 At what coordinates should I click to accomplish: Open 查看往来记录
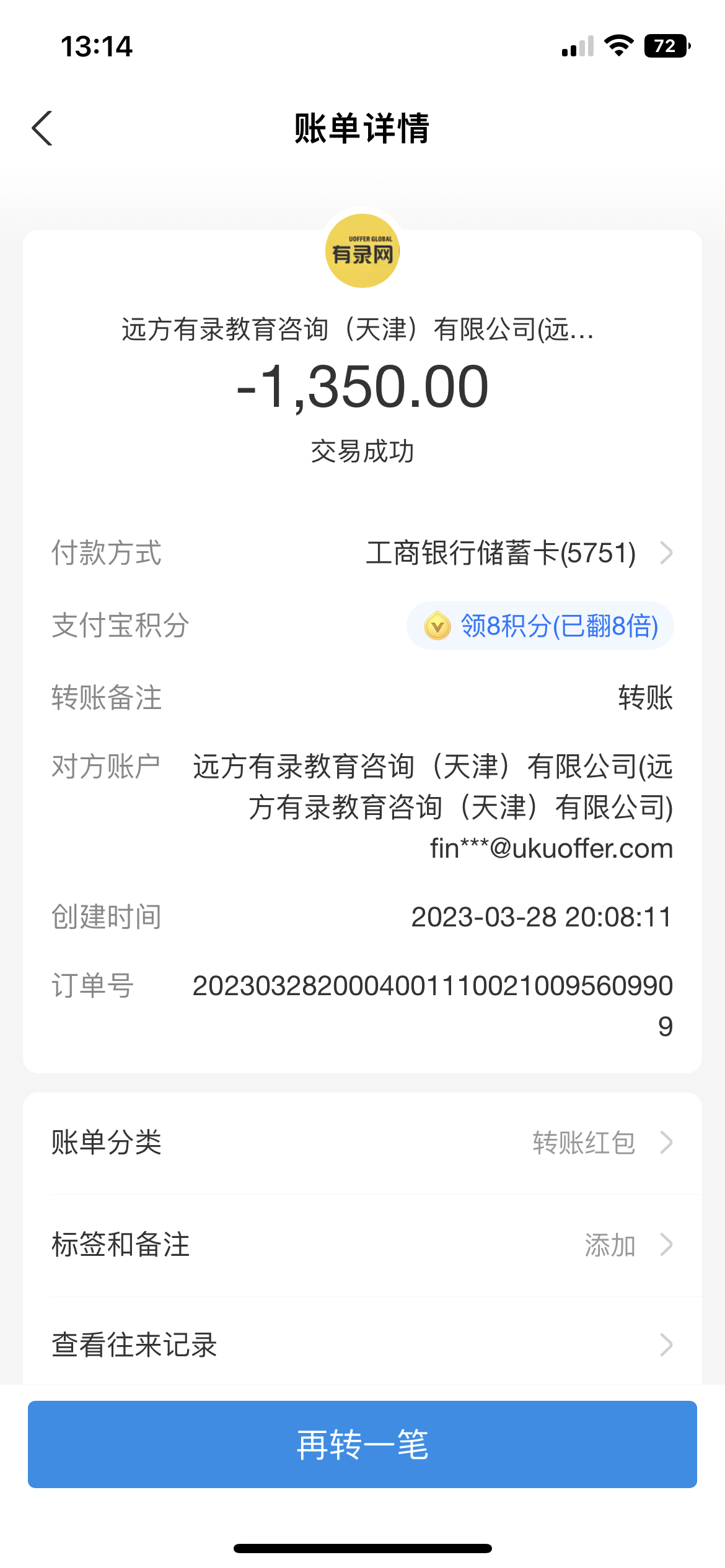[x=362, y=1345]
